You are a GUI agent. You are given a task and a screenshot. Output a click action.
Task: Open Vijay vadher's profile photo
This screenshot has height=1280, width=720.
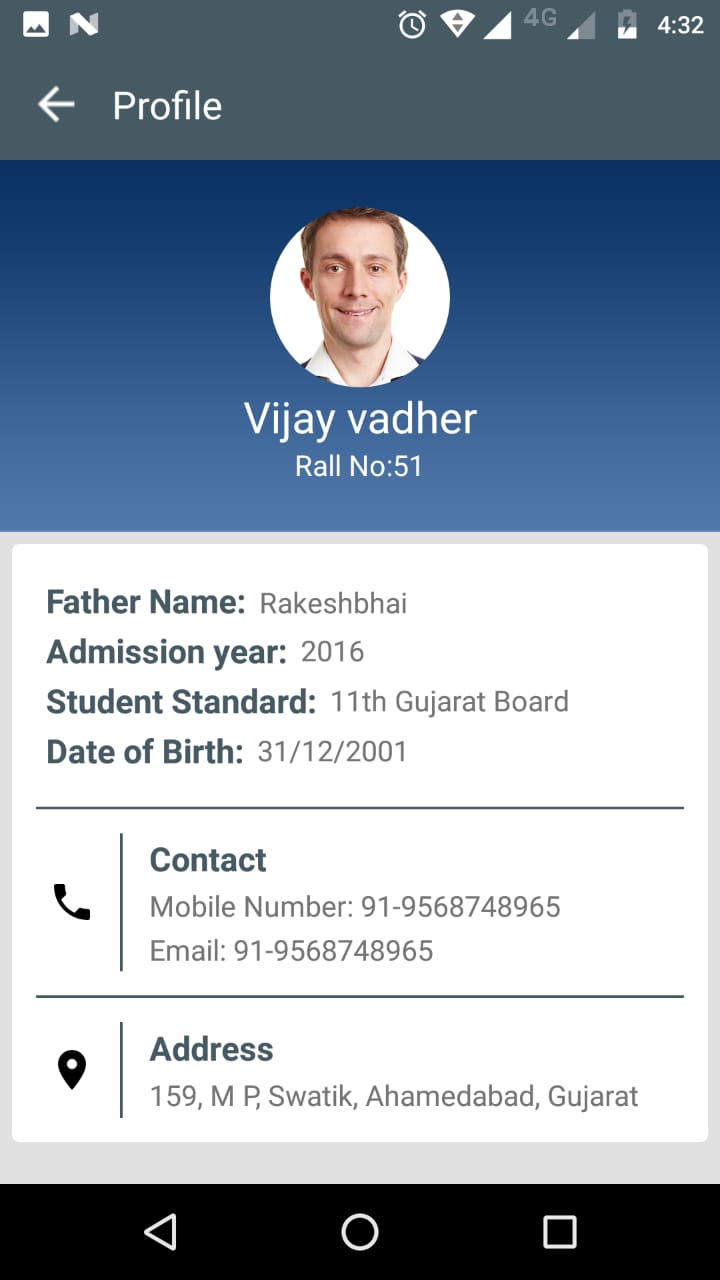[x=360, y=297]
